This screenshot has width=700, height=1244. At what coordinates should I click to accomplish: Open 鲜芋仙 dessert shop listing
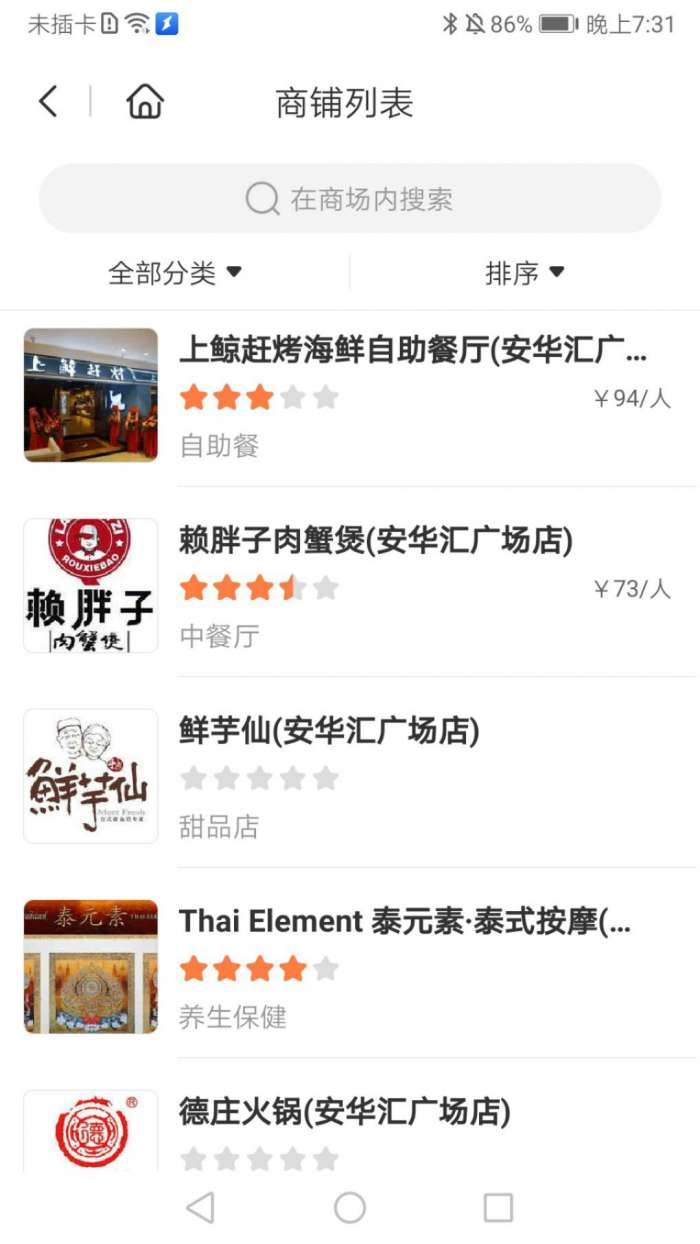pos(350,776)
